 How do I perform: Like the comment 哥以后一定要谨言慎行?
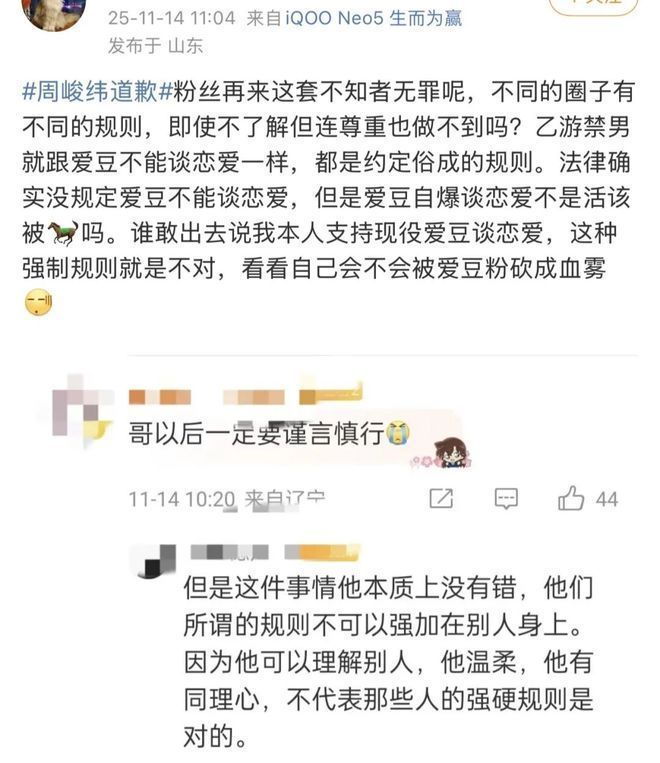click(x=571, y=498)
